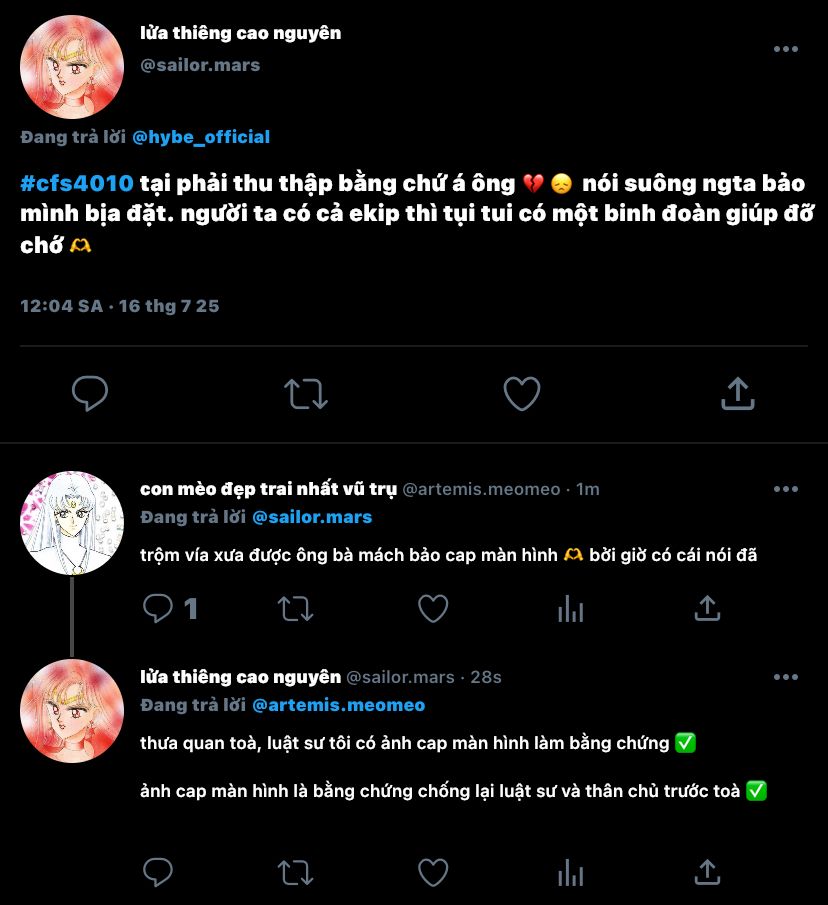The image size is (828, 905).
Task: Reply to the main #cfs4010 post
Action: click(x=90, y=394)
